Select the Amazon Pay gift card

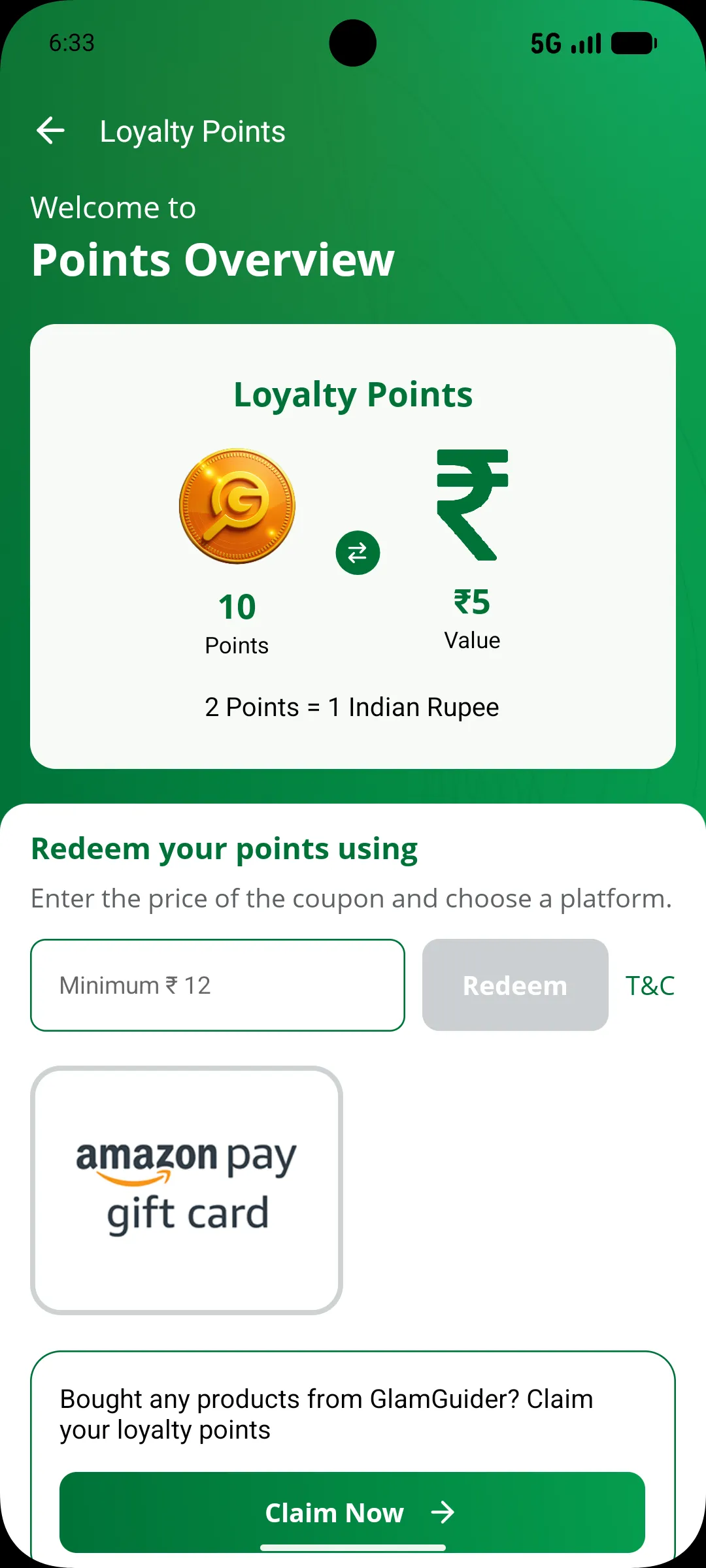(x=186, y=1190)
